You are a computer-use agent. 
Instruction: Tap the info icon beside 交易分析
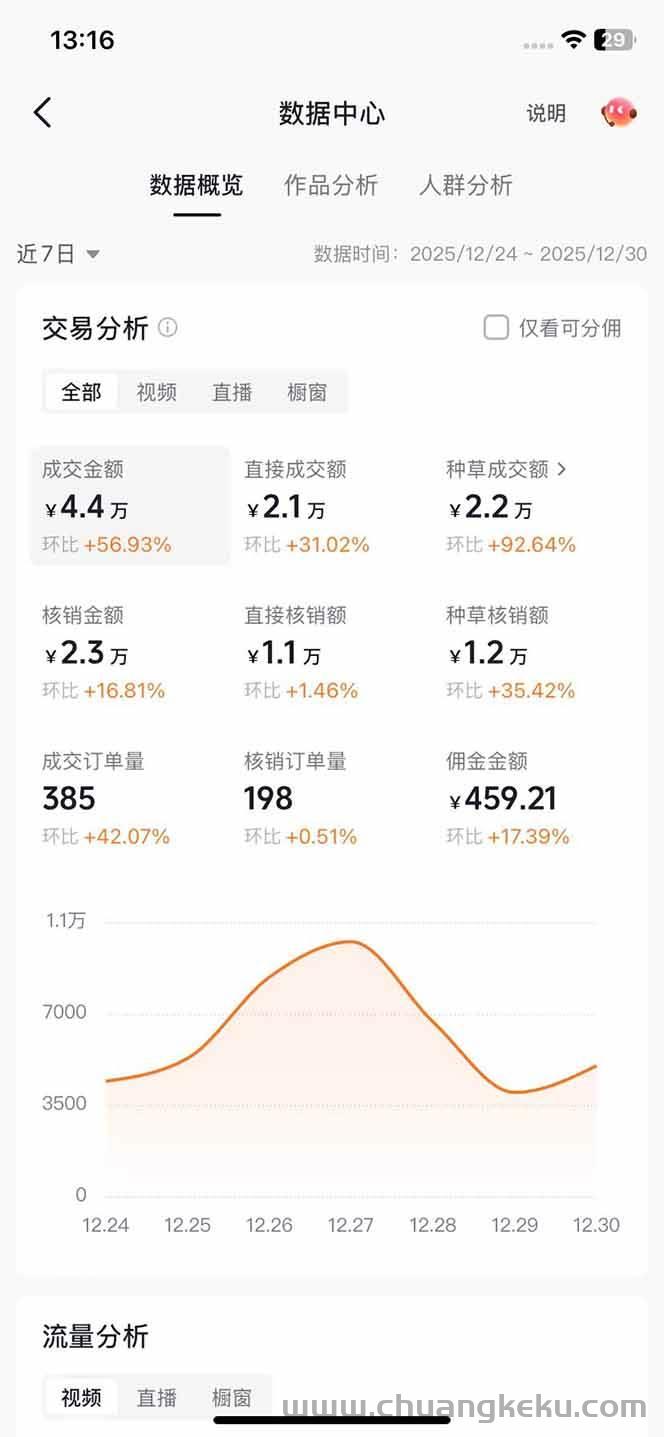pyautogui.click(x=168, y=327)
